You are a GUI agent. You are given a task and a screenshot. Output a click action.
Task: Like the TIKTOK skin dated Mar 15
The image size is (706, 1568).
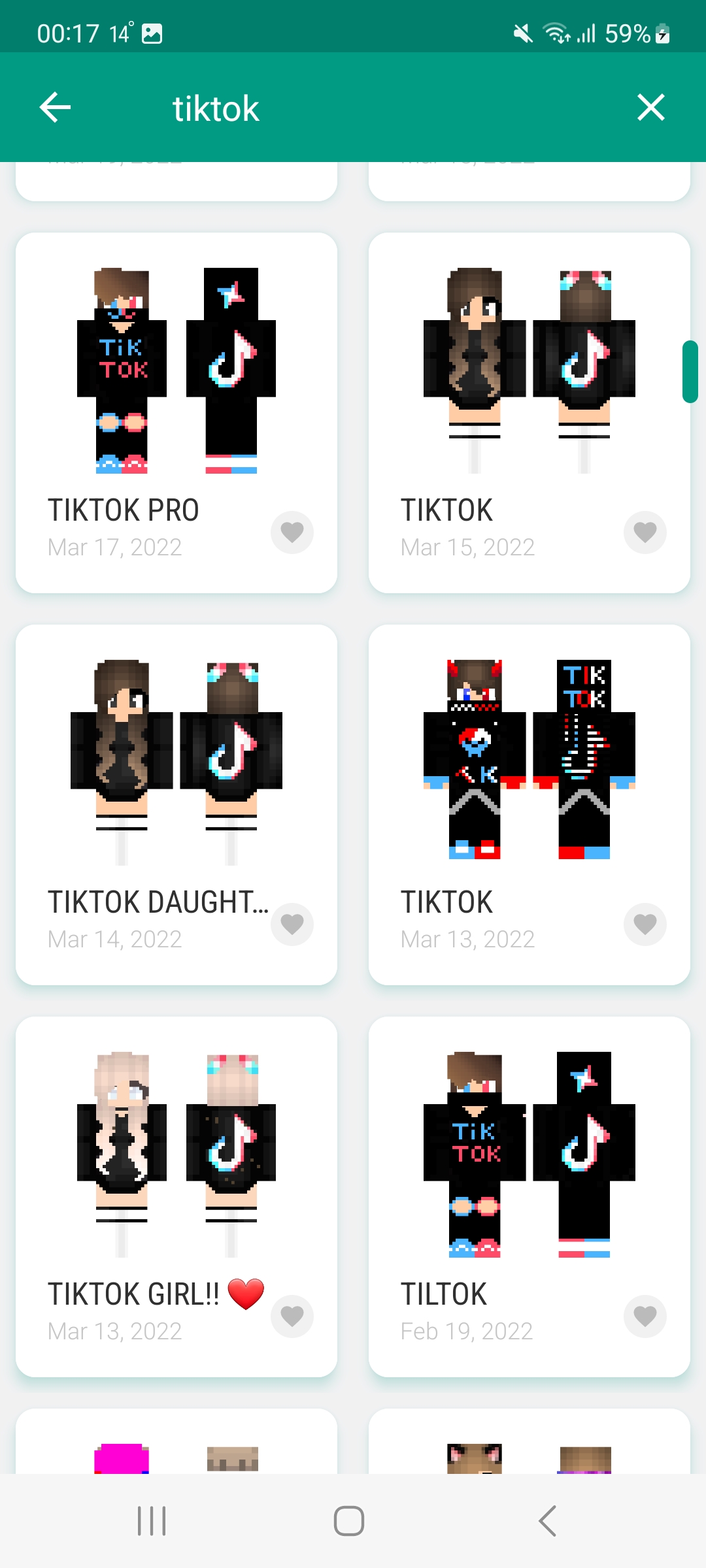[x=645, y=532]
